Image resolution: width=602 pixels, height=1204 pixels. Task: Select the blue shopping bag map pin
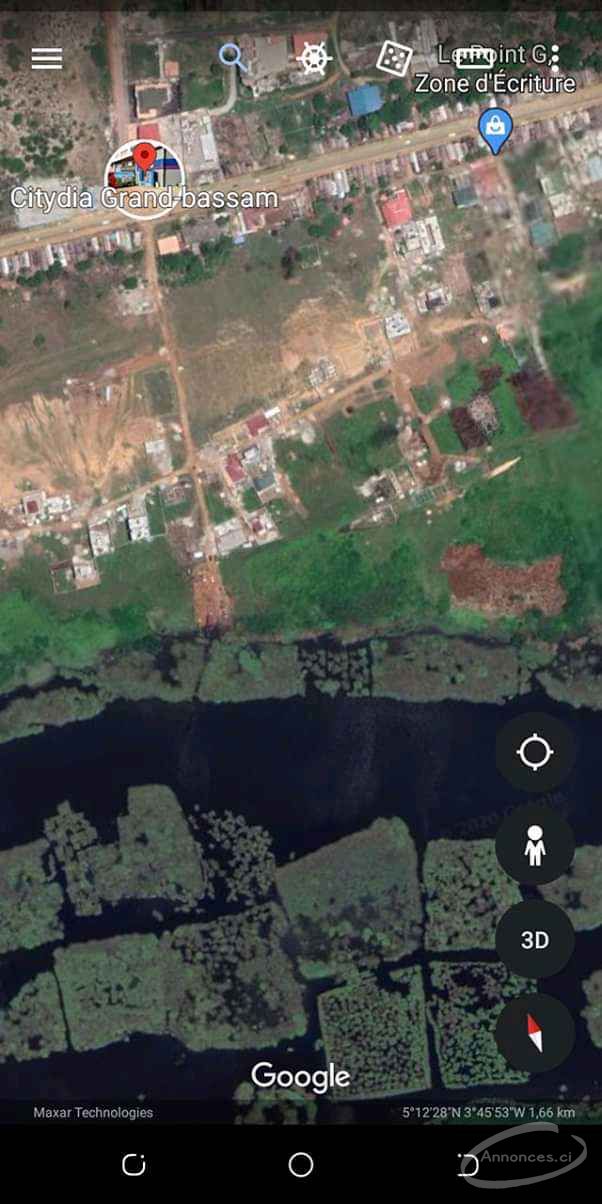click(x=495, y=128)
